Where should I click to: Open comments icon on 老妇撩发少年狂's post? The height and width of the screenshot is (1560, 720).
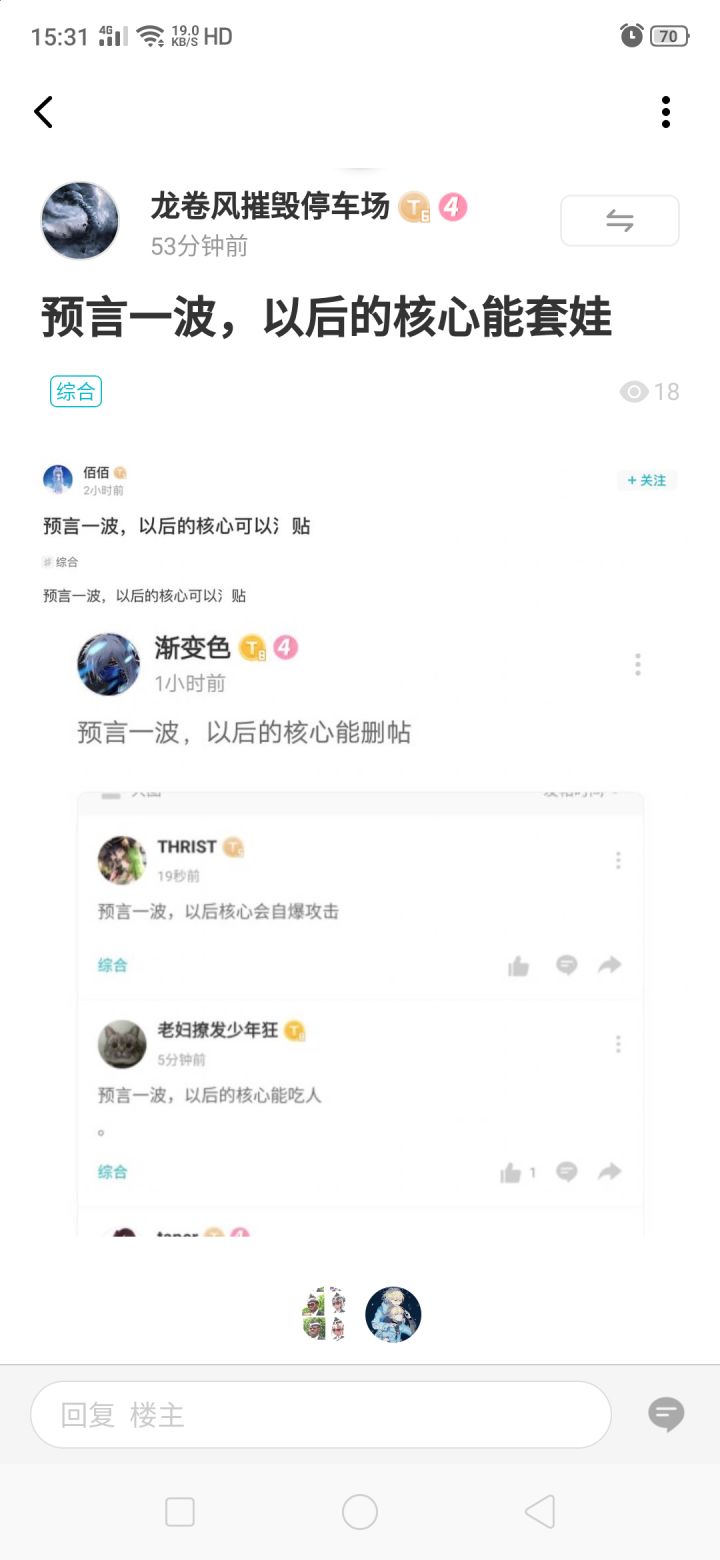tap(566, 1172)
